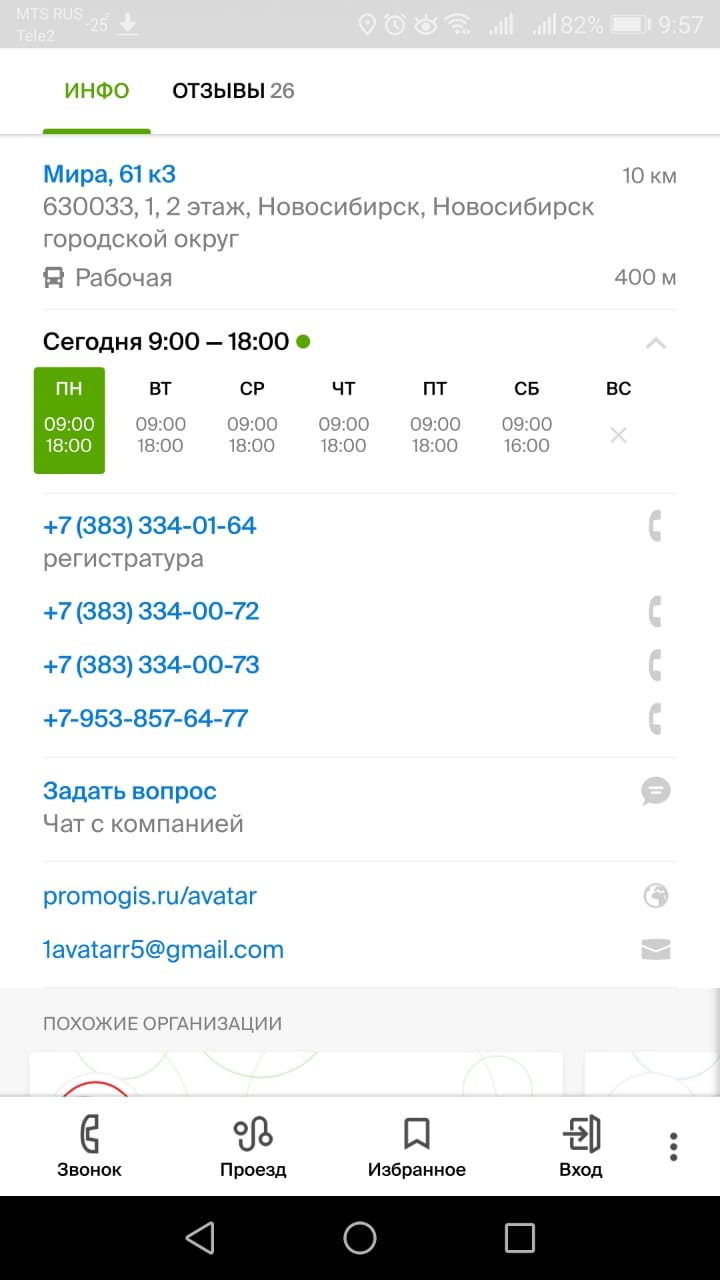
Task: Go back with the system back button
Action: (200, 1238)
